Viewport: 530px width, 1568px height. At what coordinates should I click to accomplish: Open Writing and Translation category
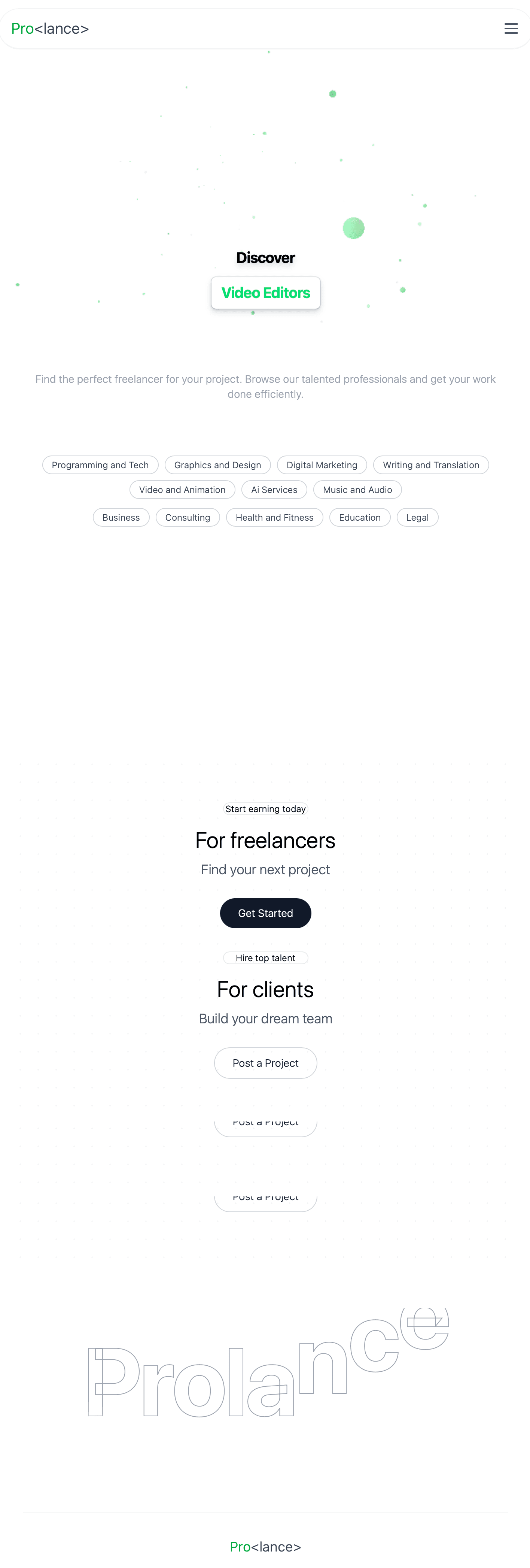point(430,465)
